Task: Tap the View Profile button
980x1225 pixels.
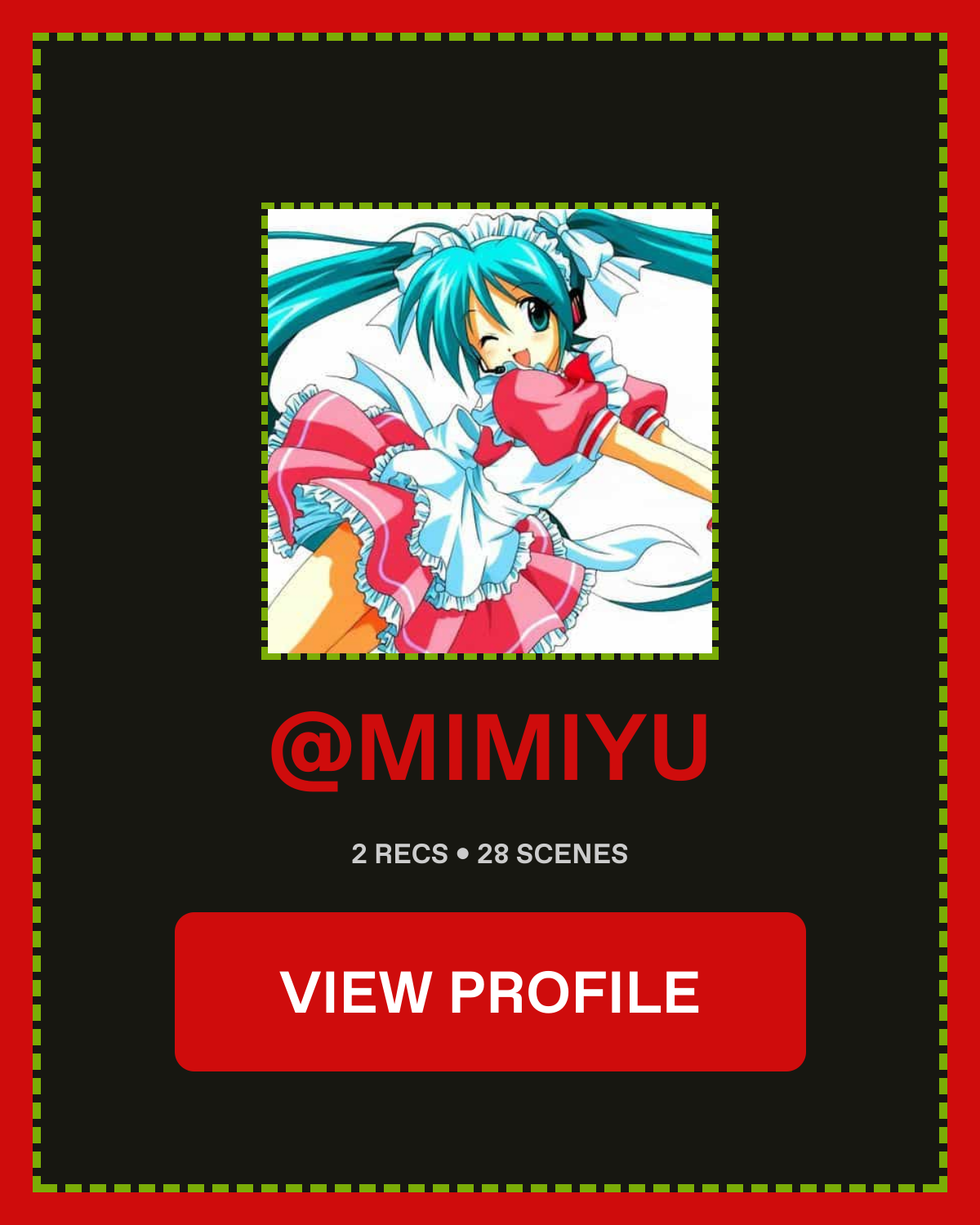Action: pos(490,991)
